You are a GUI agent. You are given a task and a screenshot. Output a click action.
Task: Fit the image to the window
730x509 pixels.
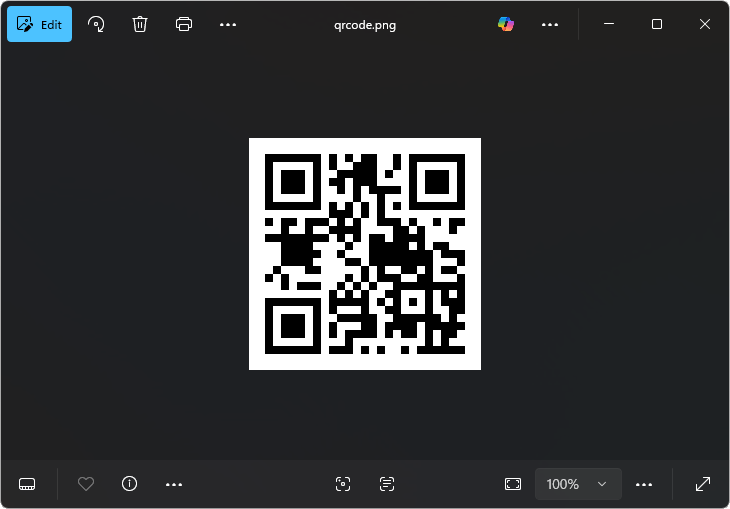click(x=513, y=484)
